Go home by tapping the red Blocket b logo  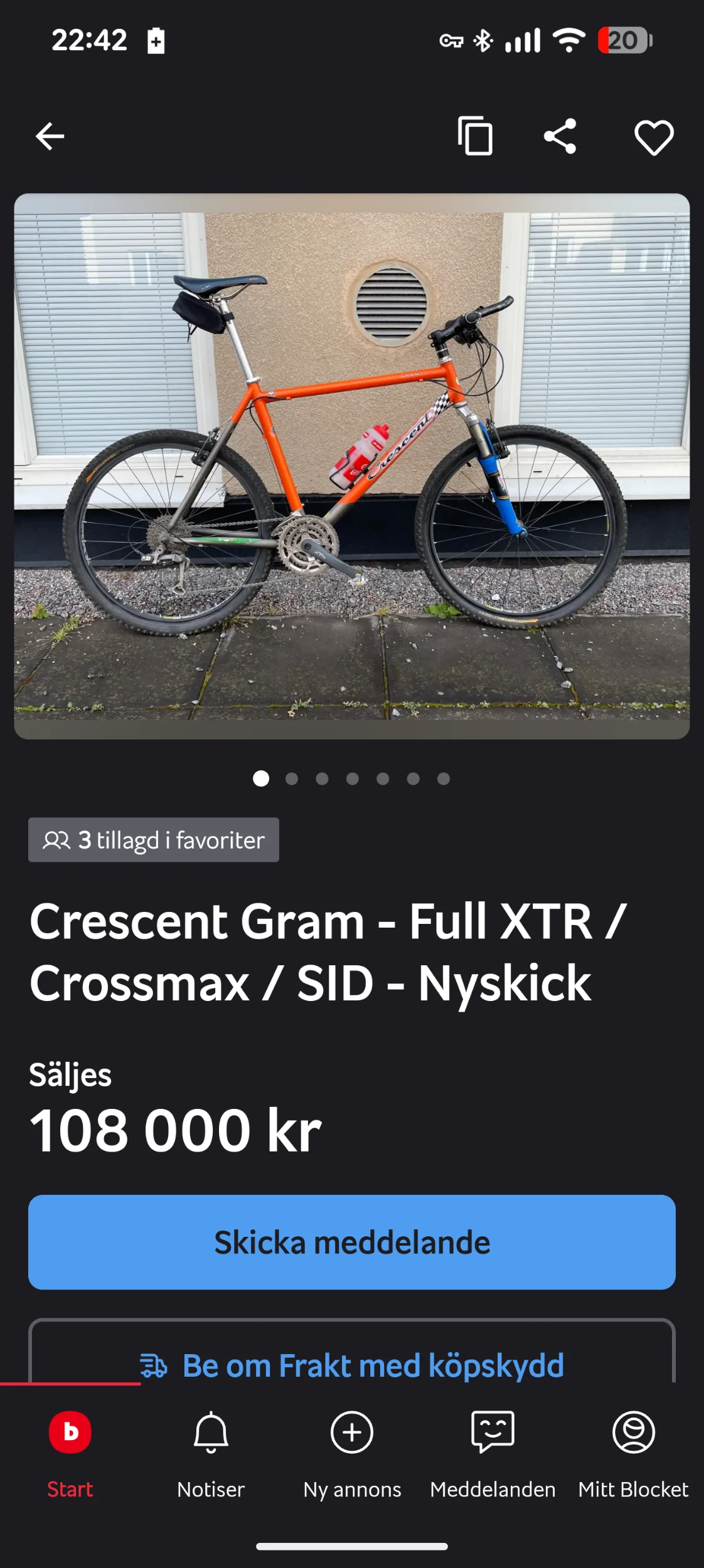pos(69,1433)
